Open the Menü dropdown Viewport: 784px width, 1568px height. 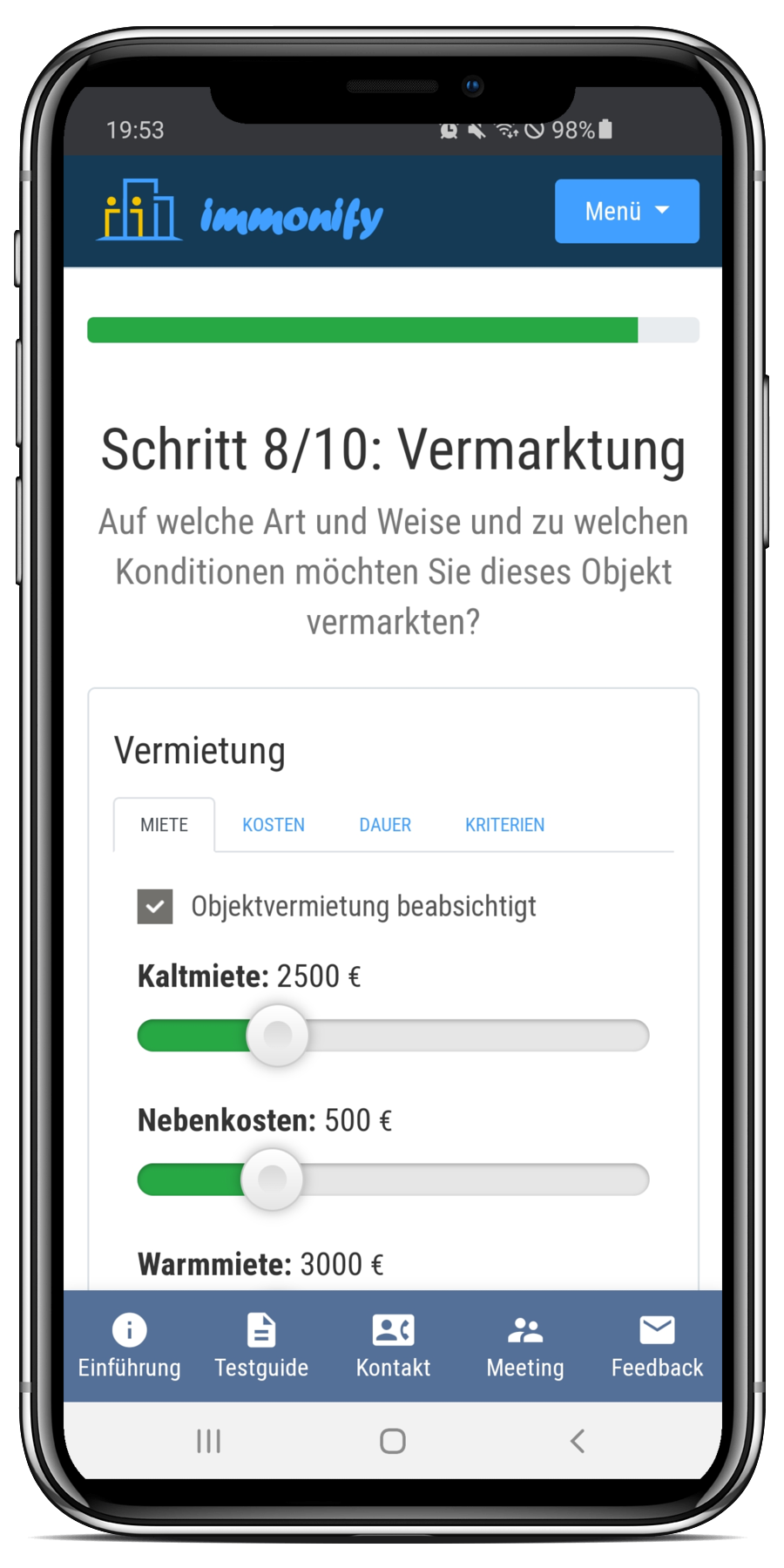pyautogui.click(x=626, y=211)
